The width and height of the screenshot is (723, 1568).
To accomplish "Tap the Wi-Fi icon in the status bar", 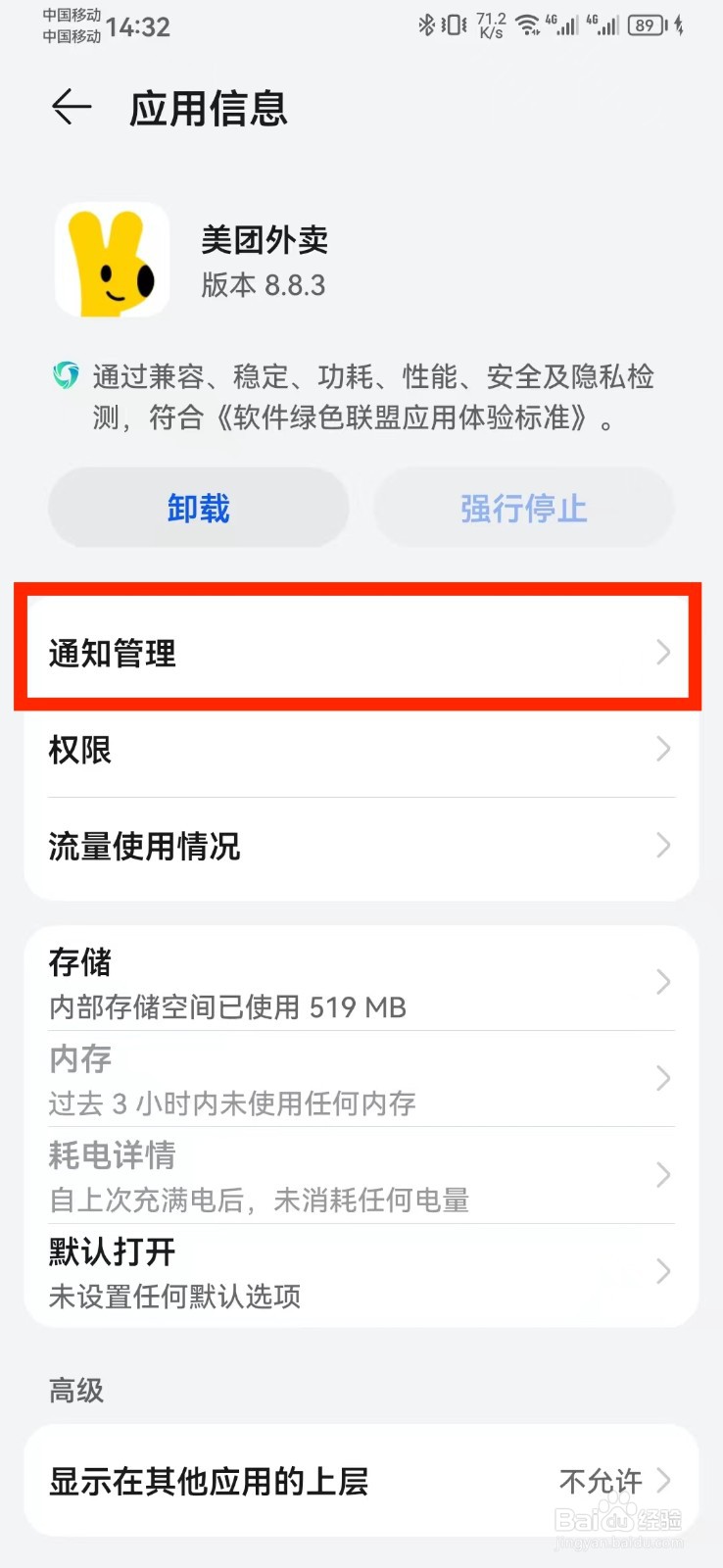I will (x=527, y=25).
